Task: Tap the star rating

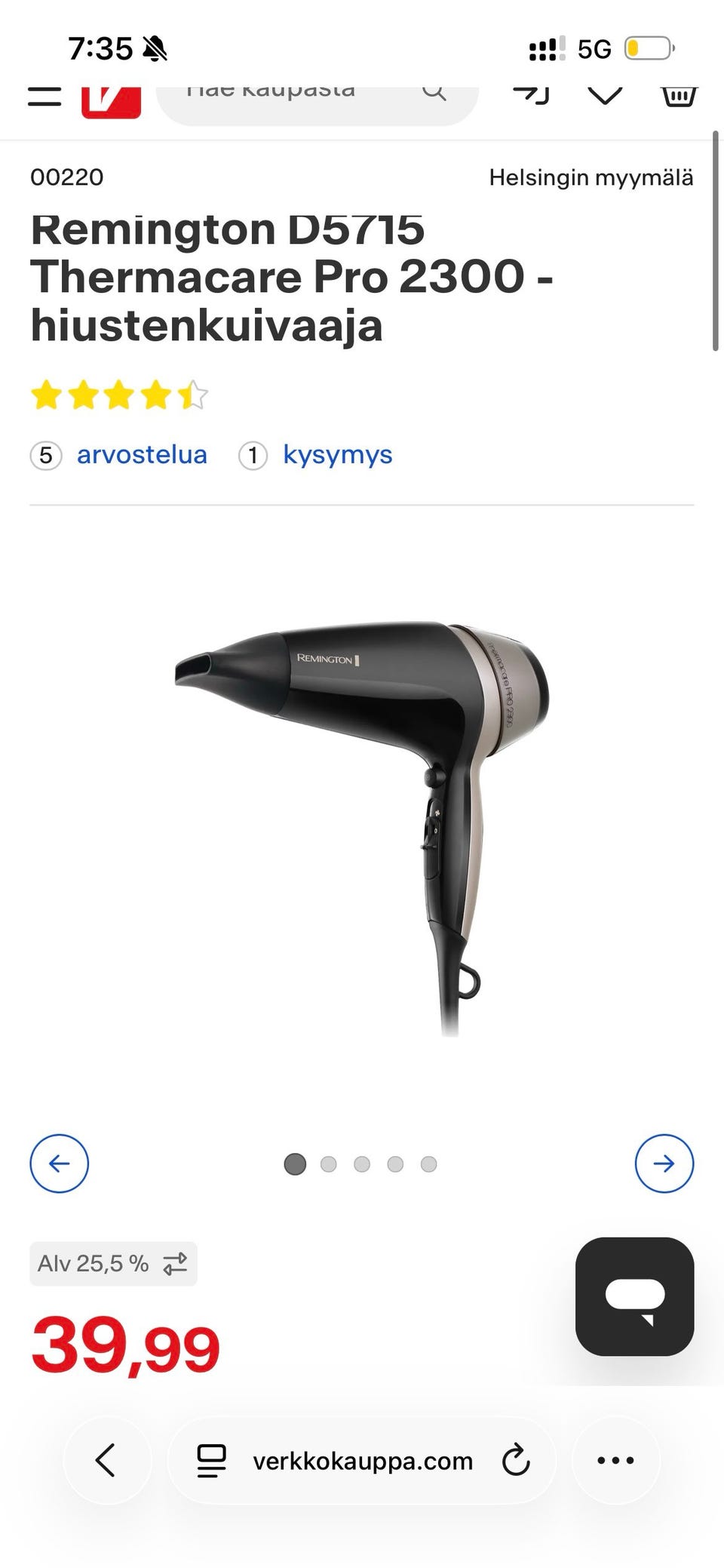Action: [x=119, y=395]
